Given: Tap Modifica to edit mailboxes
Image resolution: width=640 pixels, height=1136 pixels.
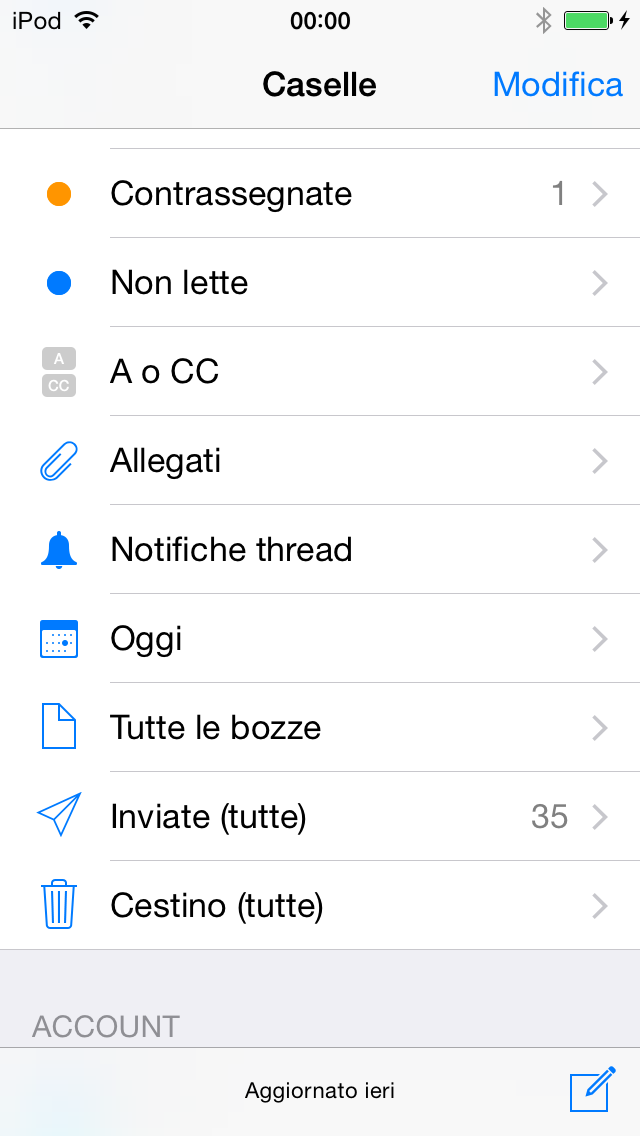Looking at the screenshot, I should pyautogui.click(x=557, y=85).
